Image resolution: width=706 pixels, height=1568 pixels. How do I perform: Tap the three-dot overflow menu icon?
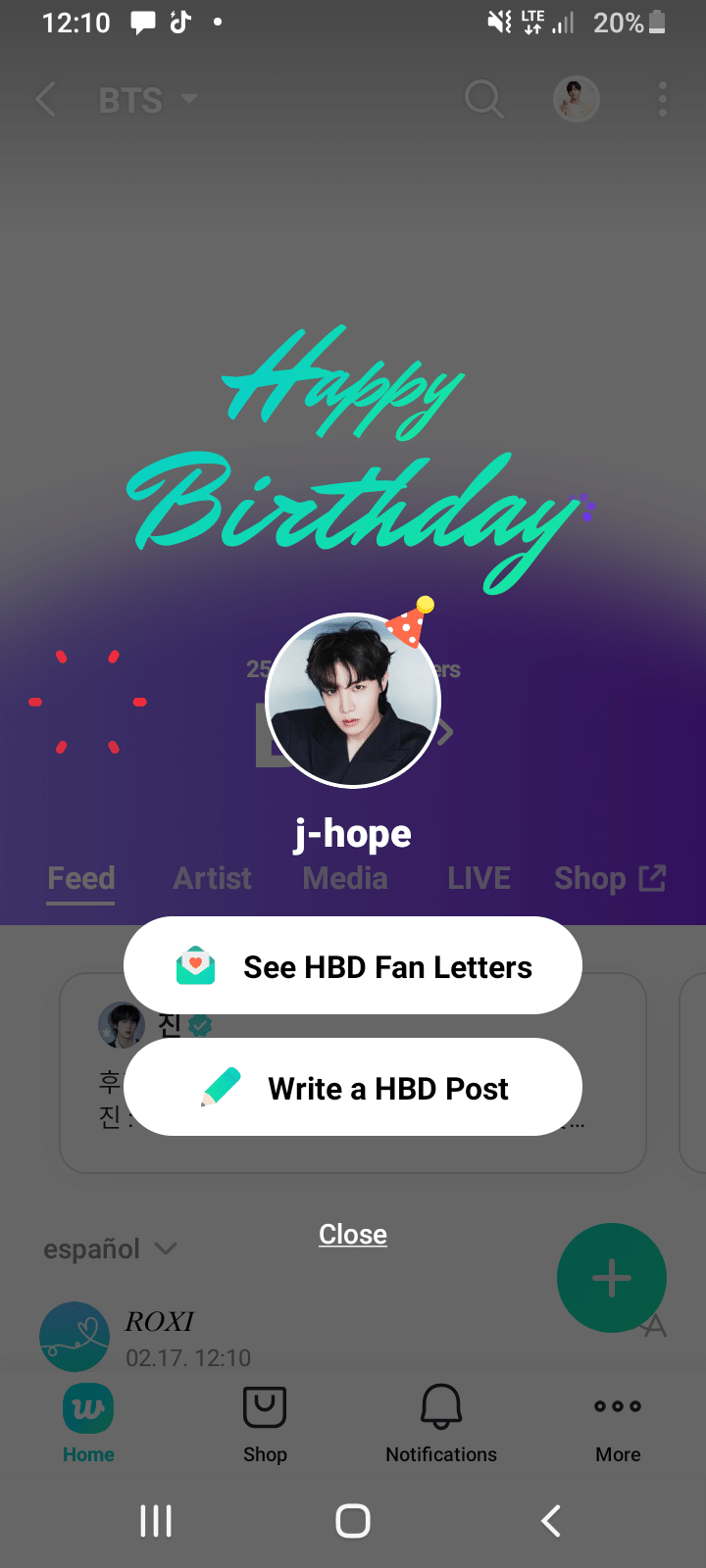[x=662, y=99]
